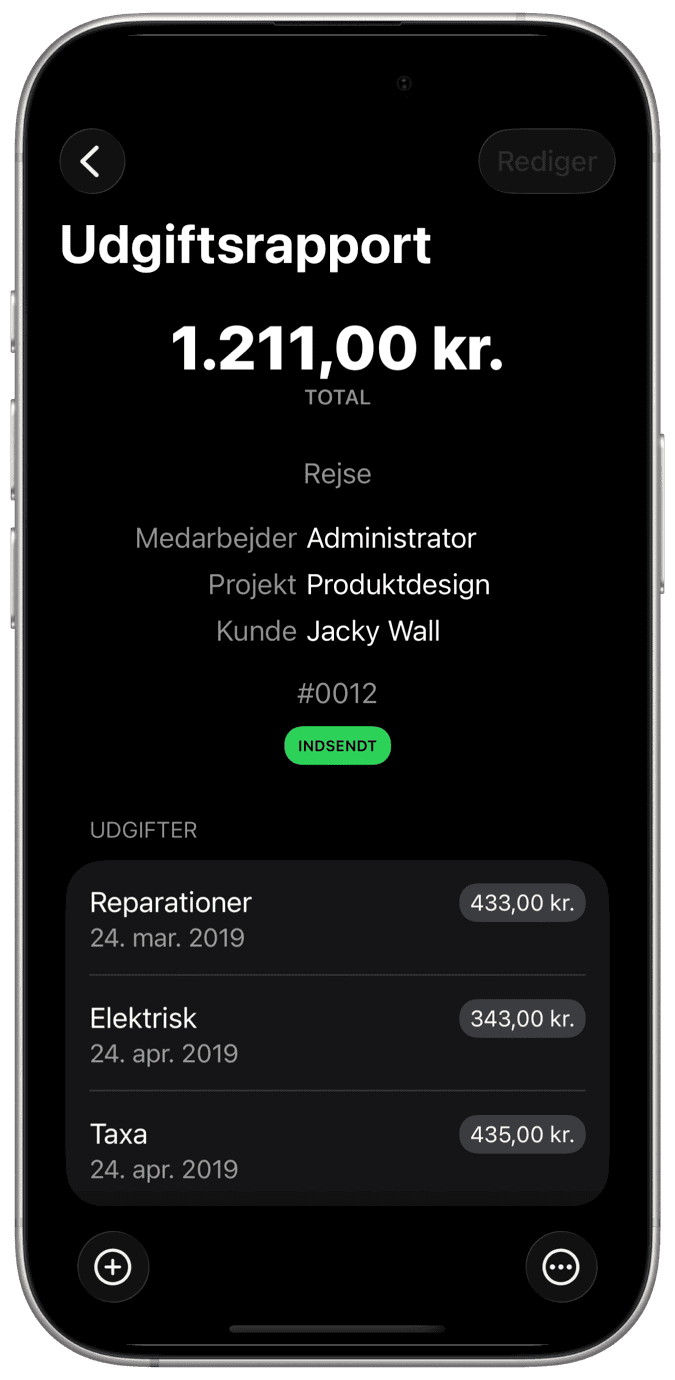Open the Taxa expense entry
The height and width of the screenshot is (1380, 675).
coord(337,1150)
